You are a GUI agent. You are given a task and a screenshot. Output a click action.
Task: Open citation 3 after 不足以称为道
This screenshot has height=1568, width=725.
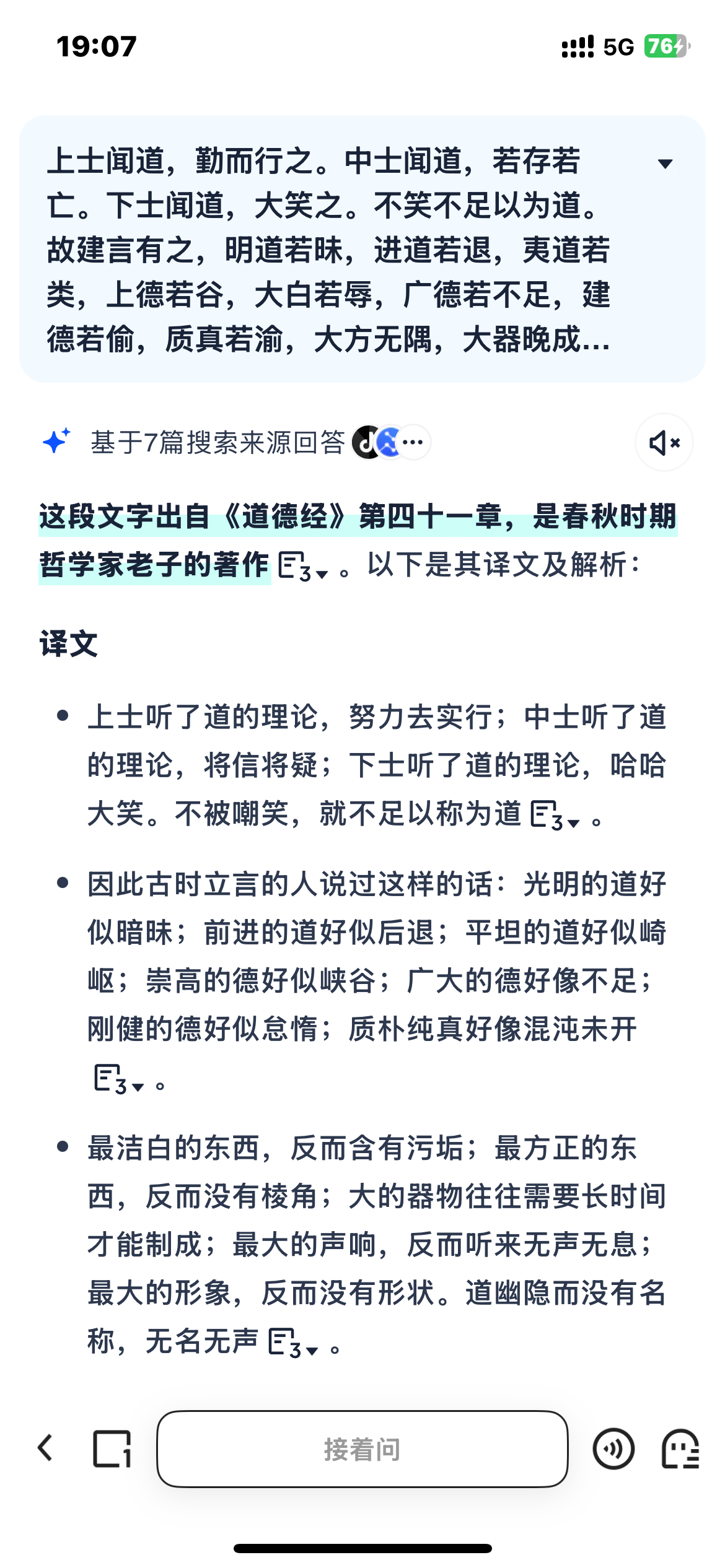[x=555, y=816]
